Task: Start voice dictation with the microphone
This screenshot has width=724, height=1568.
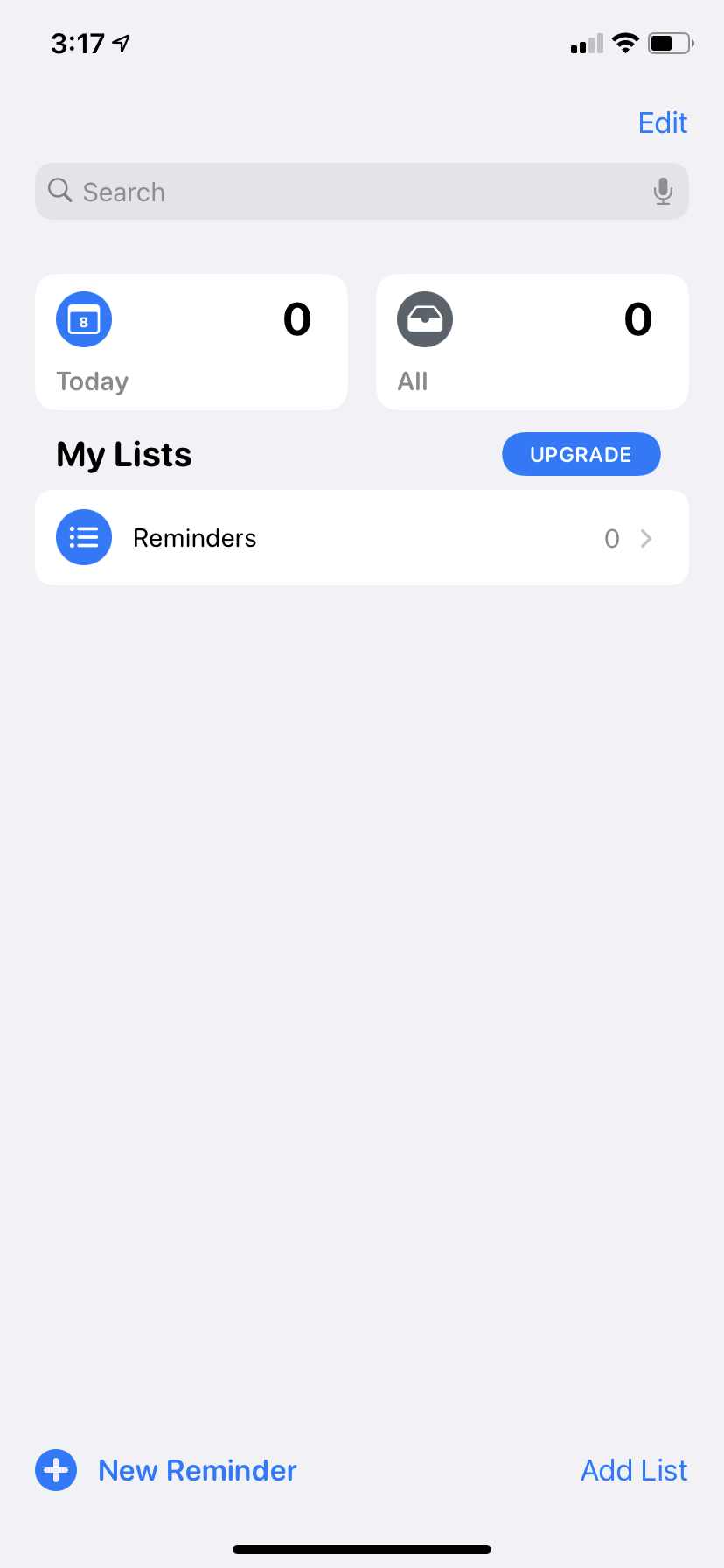Action: 663,192
